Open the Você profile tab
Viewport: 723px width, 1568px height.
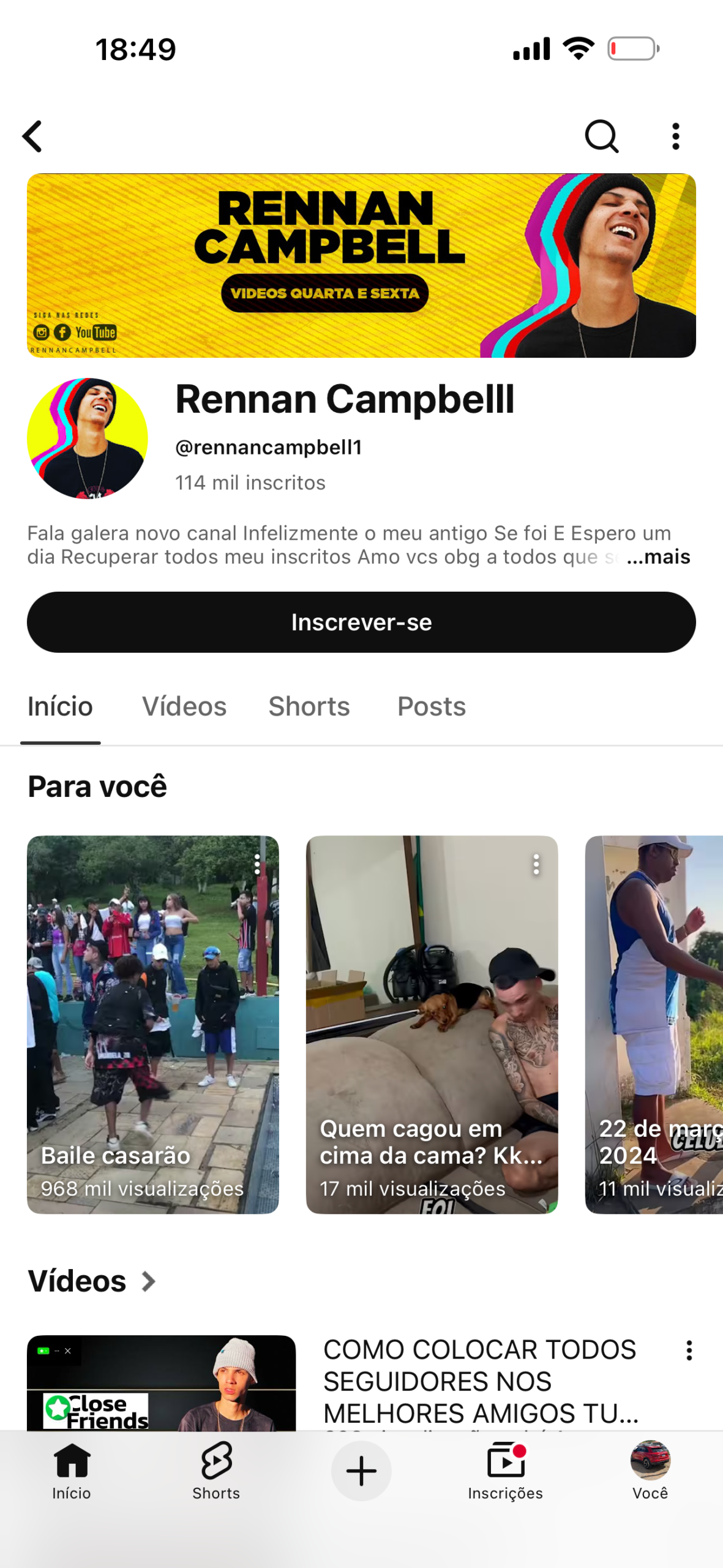pos(650,1470)
